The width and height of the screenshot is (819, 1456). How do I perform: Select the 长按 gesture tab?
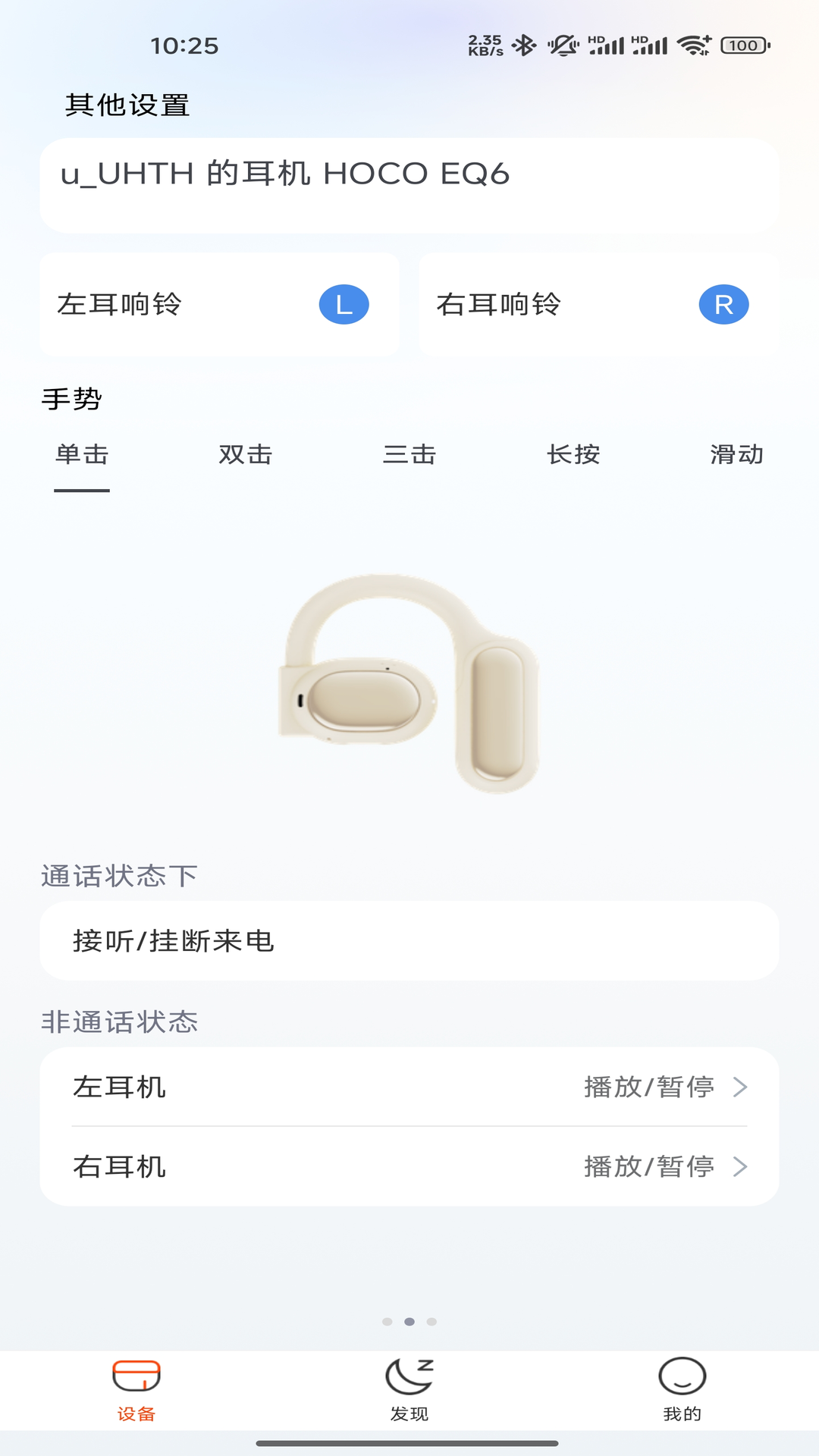[x=573, y=455]
